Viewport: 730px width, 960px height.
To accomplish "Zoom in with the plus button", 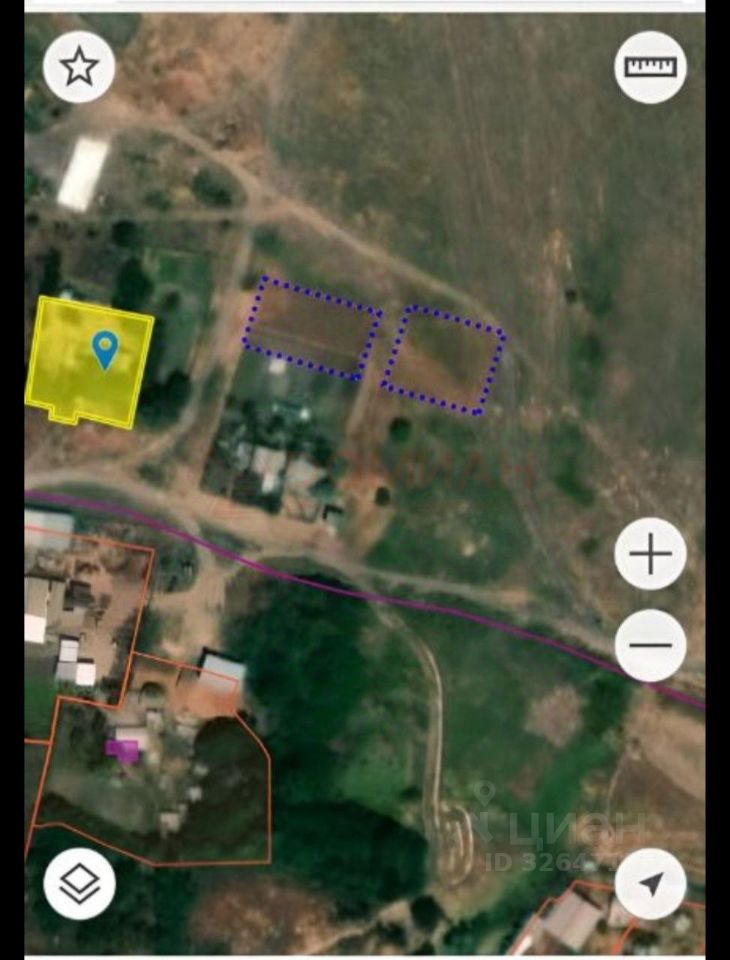I will click(x=650, y=553).
